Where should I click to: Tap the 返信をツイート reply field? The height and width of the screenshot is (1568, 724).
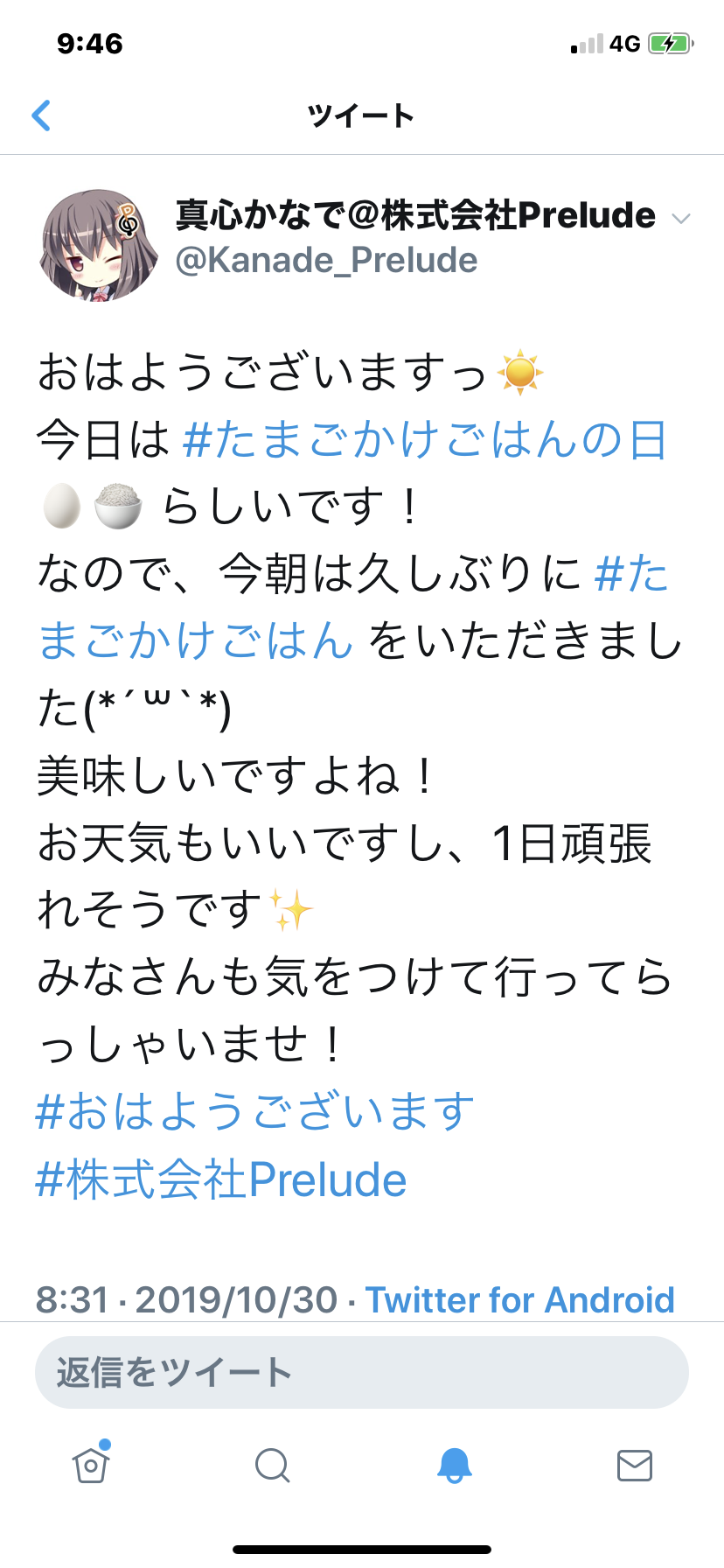click(x=361, y=1372)
